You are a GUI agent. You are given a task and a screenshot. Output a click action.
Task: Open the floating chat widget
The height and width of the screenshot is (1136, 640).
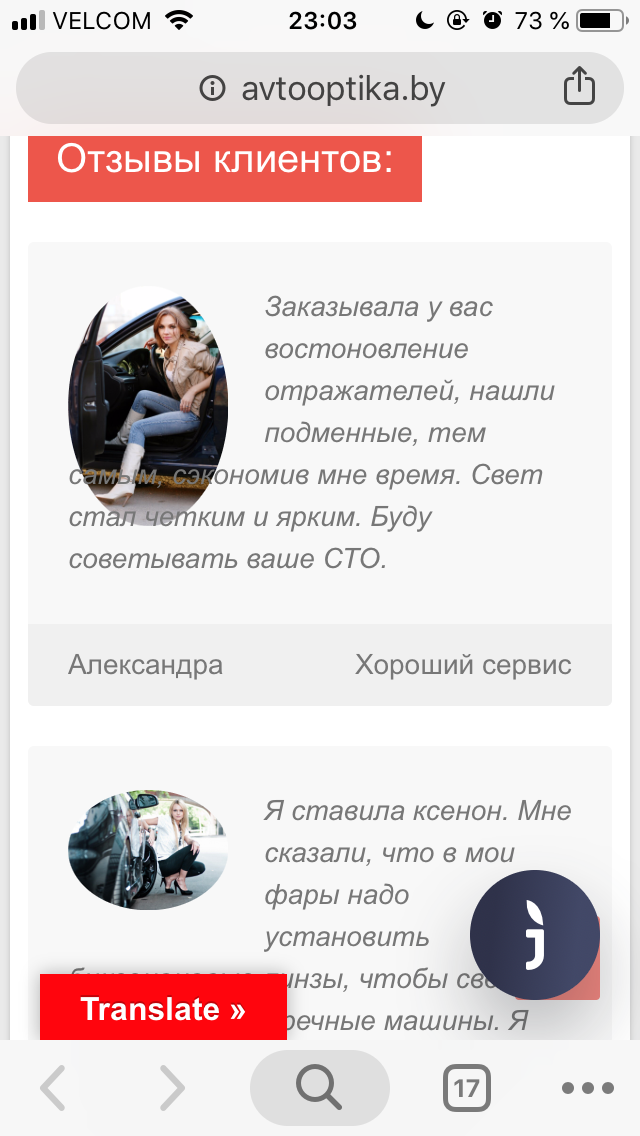(x=535, y=935)
